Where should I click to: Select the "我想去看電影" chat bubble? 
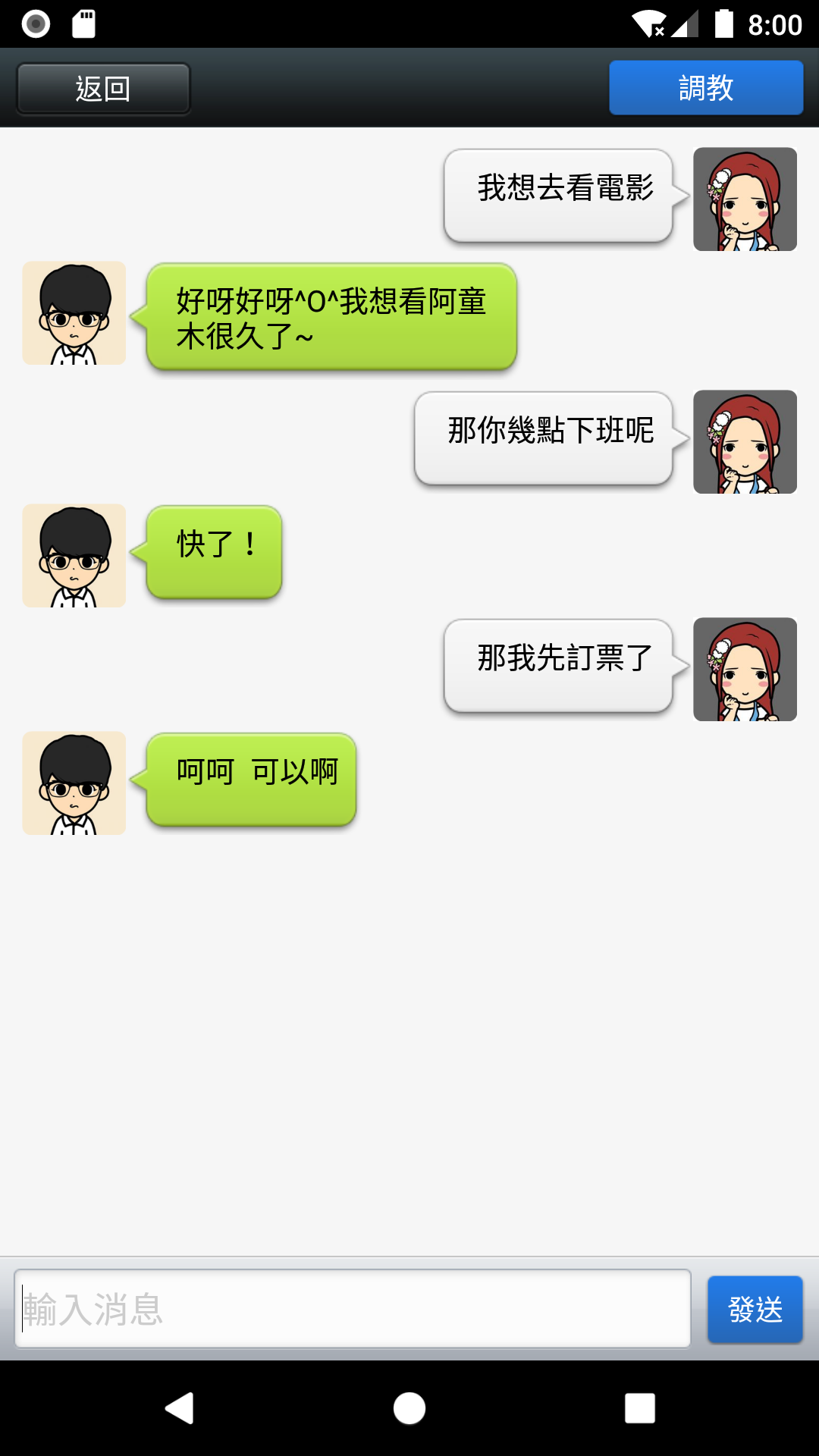click(559, 192)
